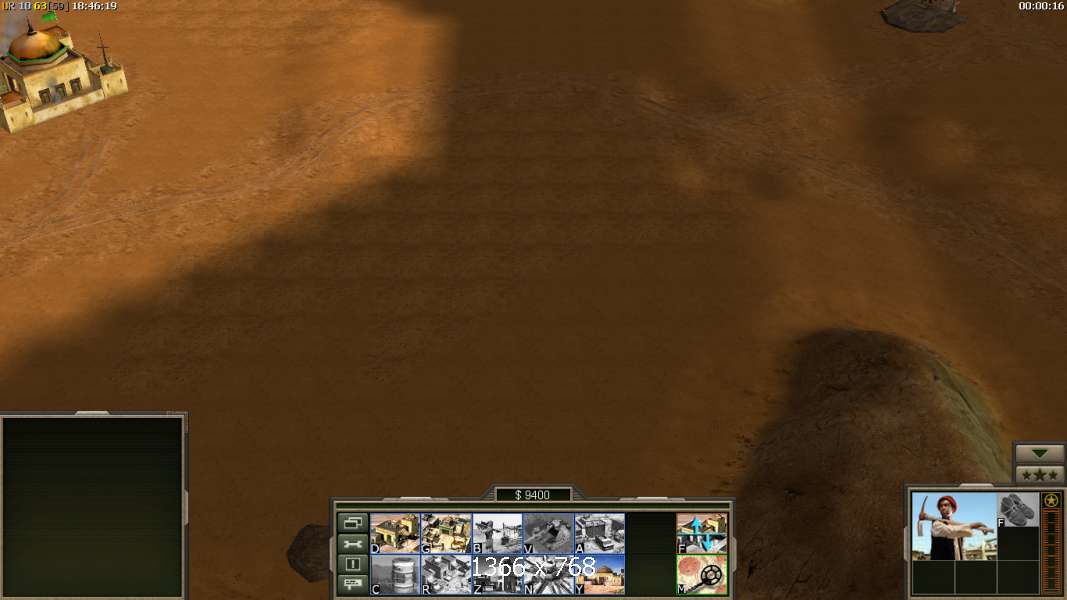Select the build option labeled Z

pyautogui.click(x=497, y=575)
